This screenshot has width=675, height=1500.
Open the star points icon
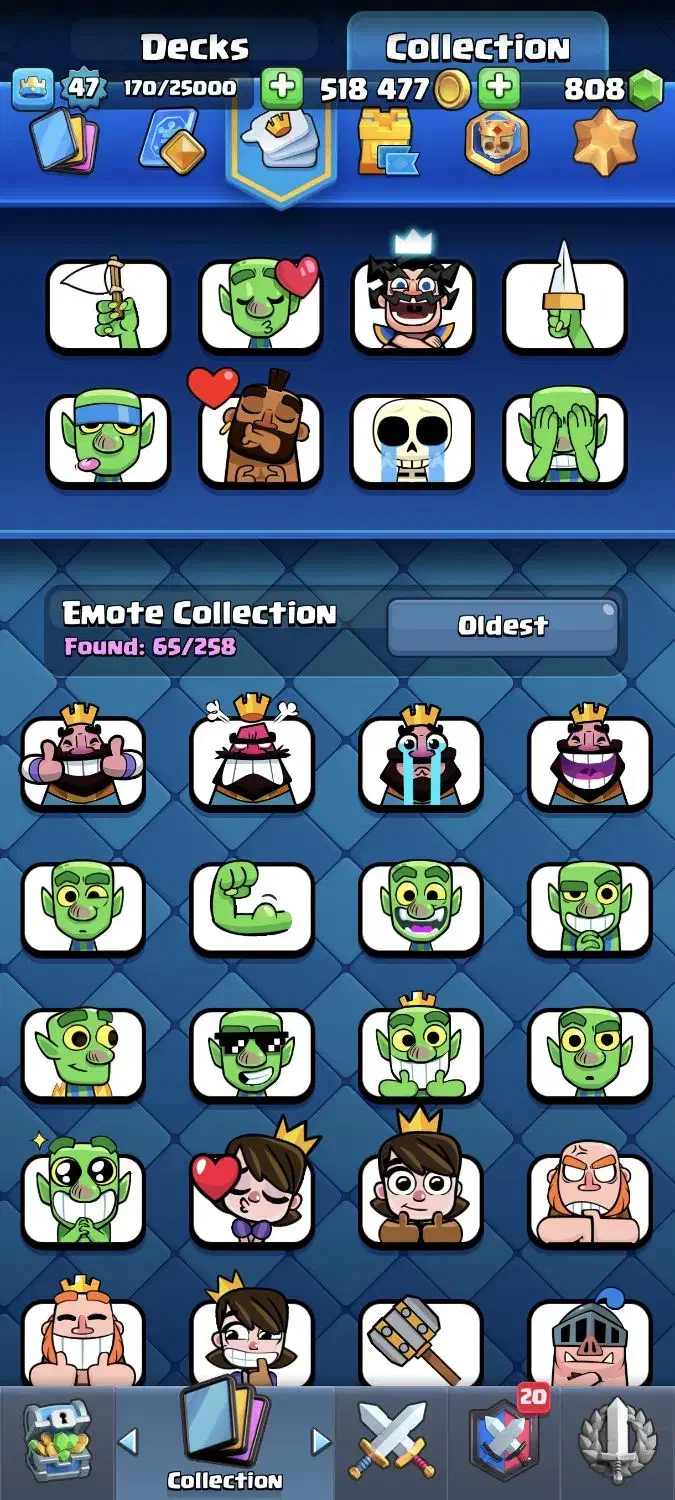pos(604,143)
